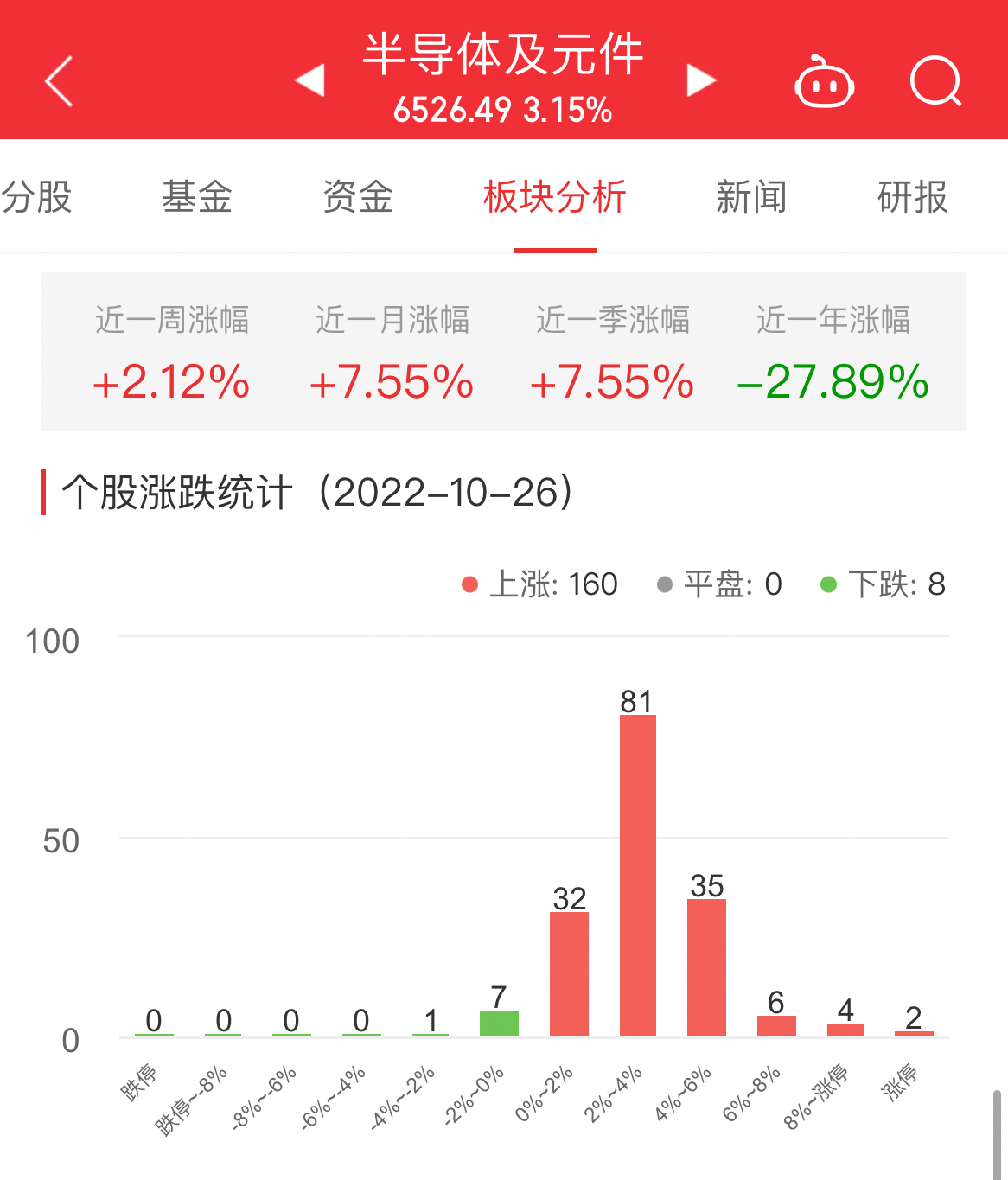Image resolution: width=1008 pixels, height=1180 pixels.
Task: View the 新闻 tab
Action: 751,197
